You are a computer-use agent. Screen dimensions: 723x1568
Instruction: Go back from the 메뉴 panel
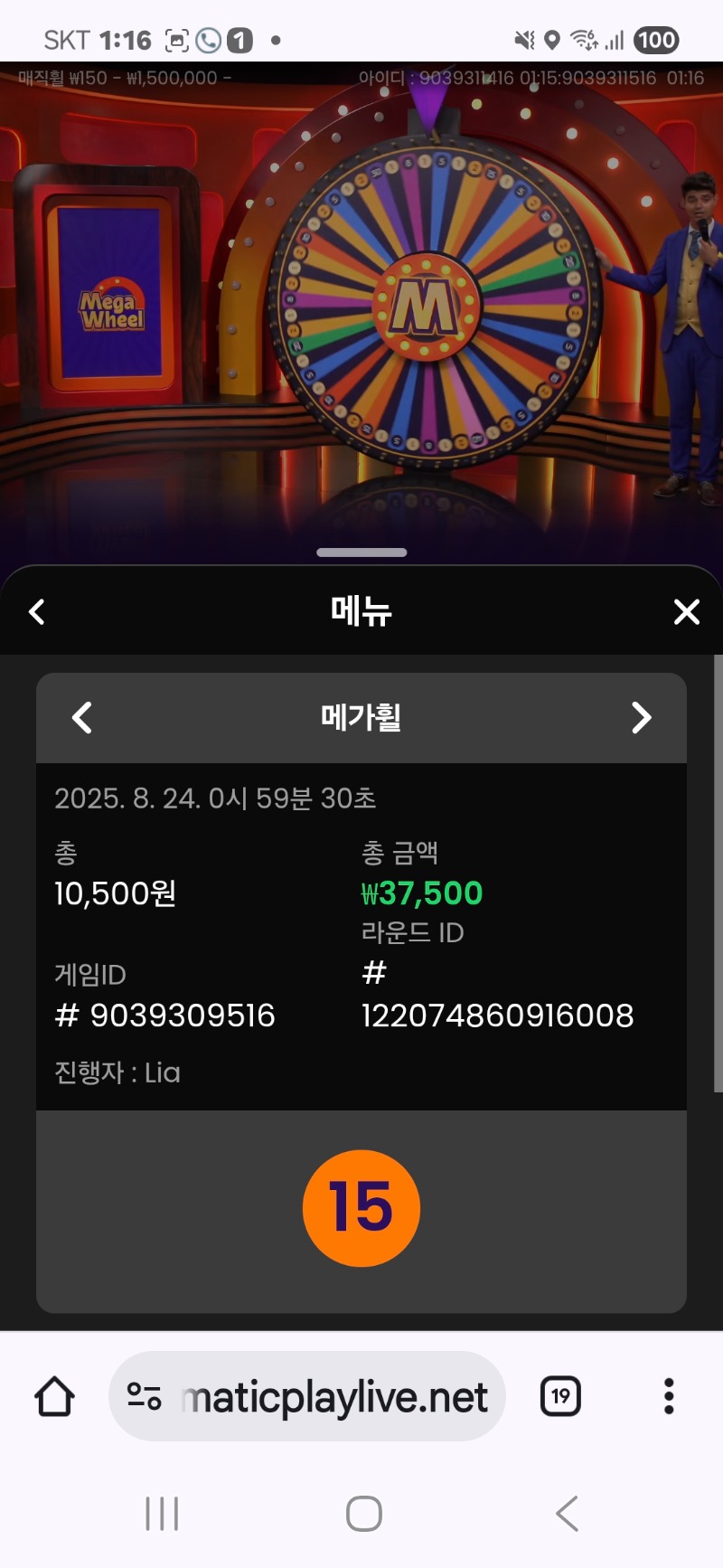pyautogui.click(x=37, y=612)
